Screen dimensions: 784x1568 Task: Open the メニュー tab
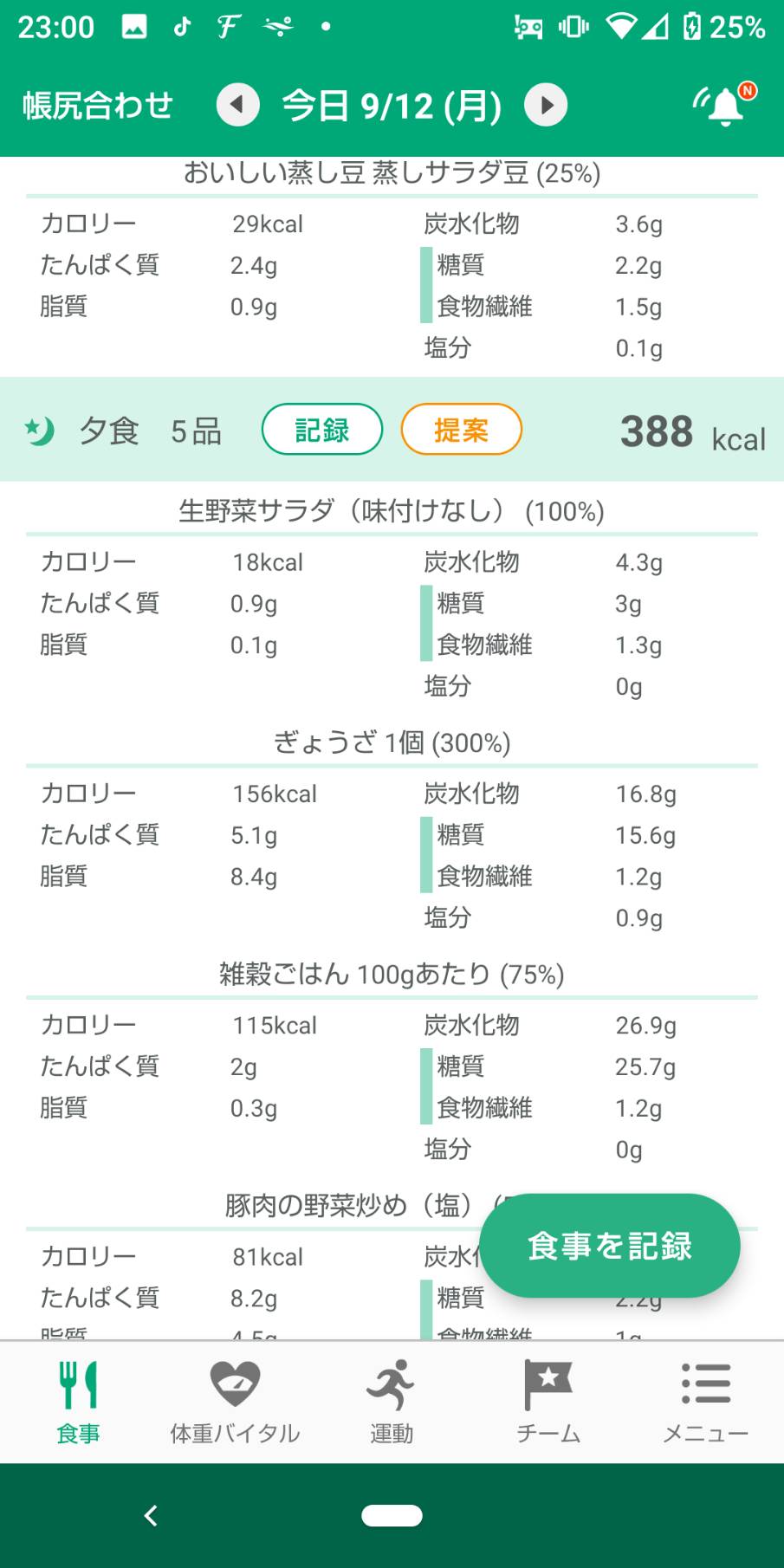705,1403
